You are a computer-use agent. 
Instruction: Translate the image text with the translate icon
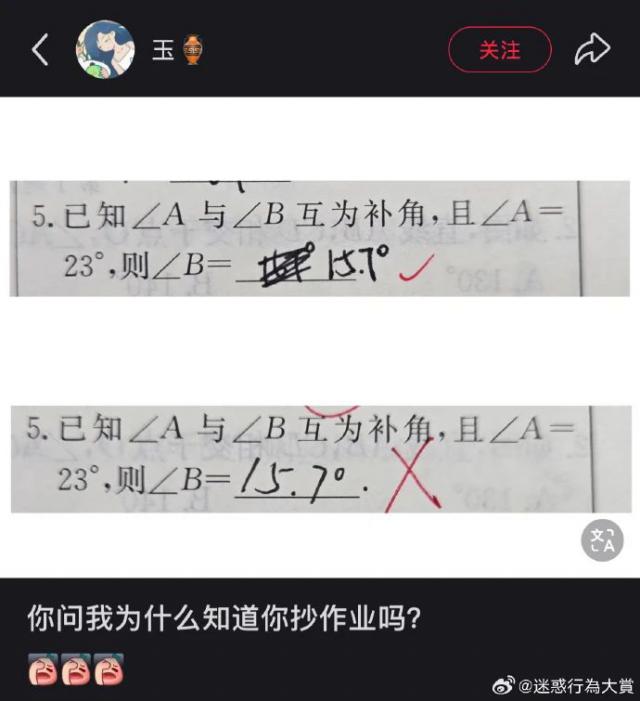pos(602,540)
